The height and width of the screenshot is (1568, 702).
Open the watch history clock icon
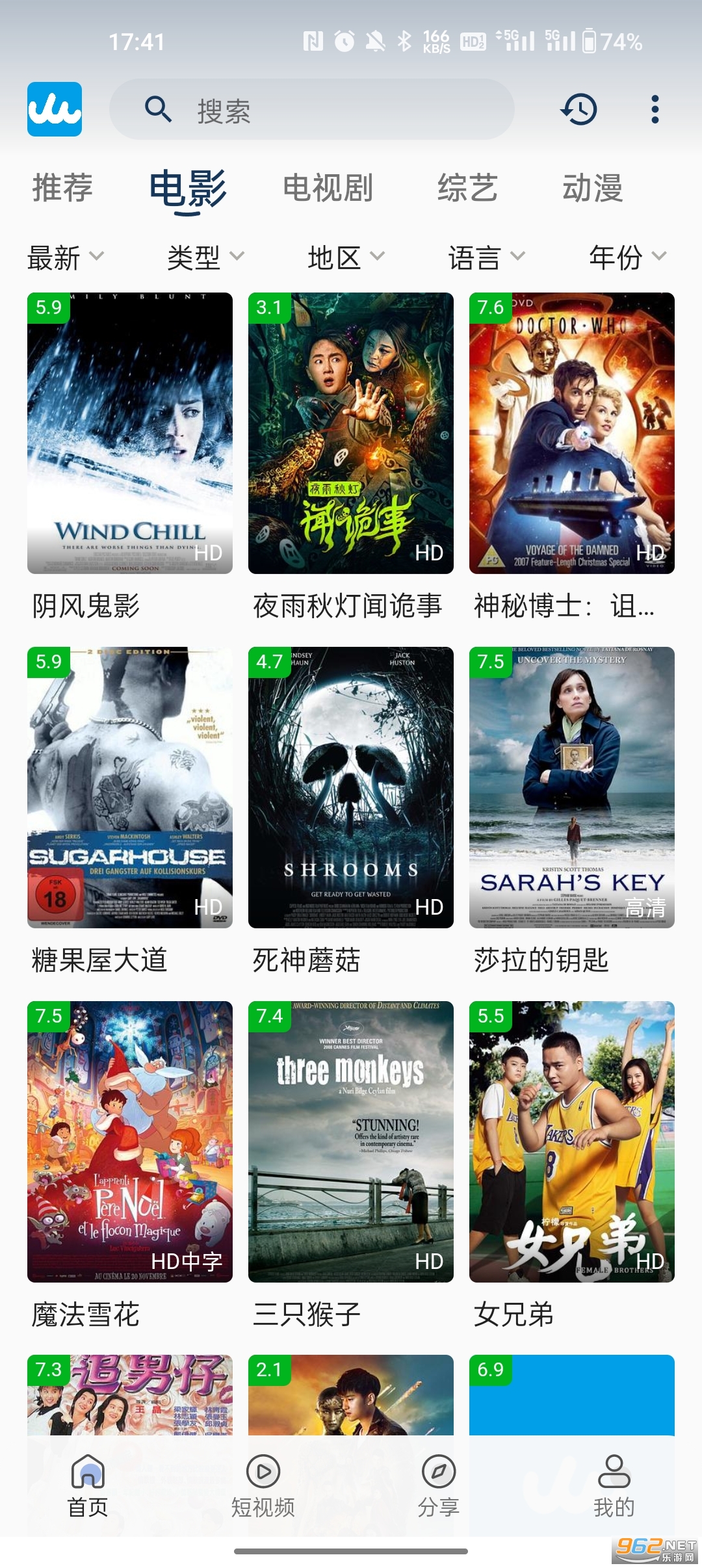[578, 109]
